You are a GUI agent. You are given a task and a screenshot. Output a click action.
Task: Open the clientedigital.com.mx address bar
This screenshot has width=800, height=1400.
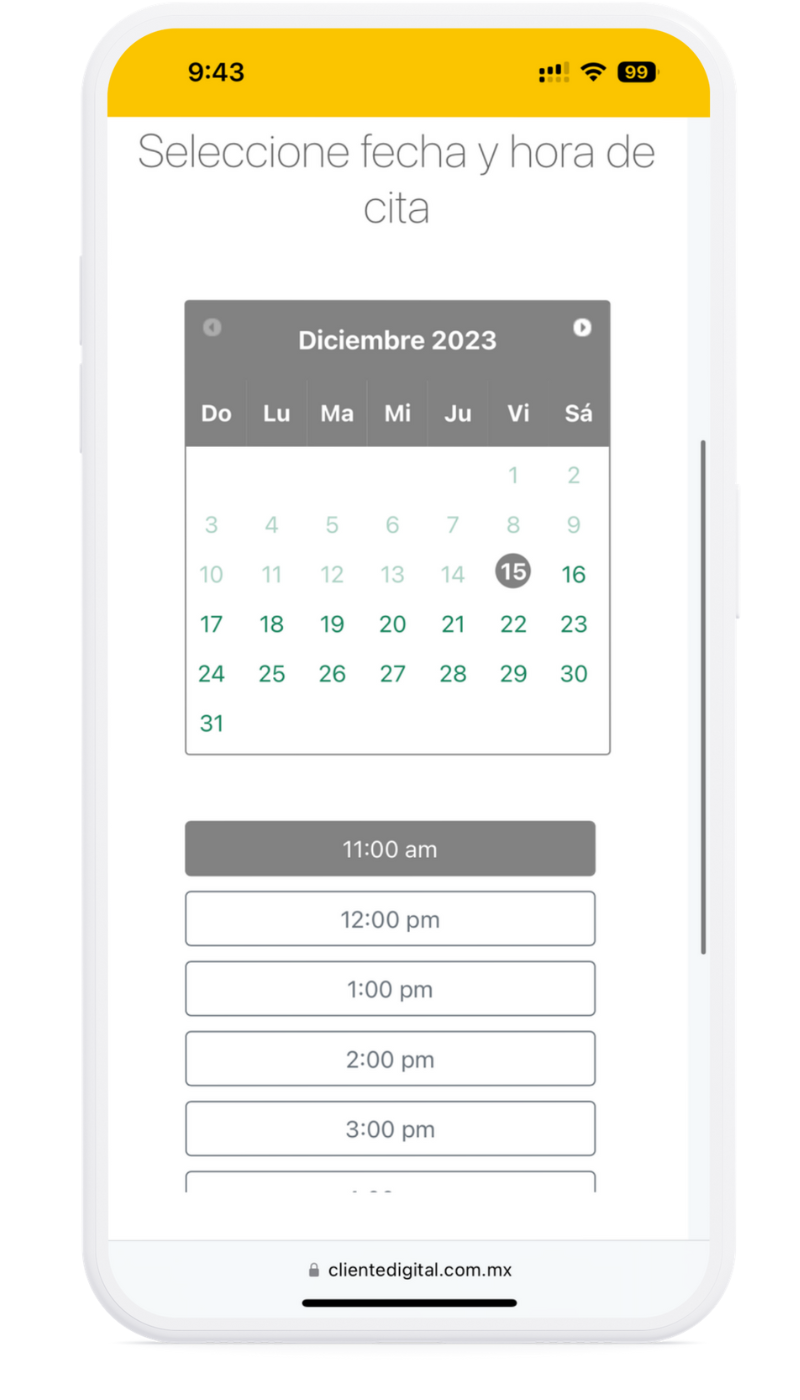pos(410,1270)
